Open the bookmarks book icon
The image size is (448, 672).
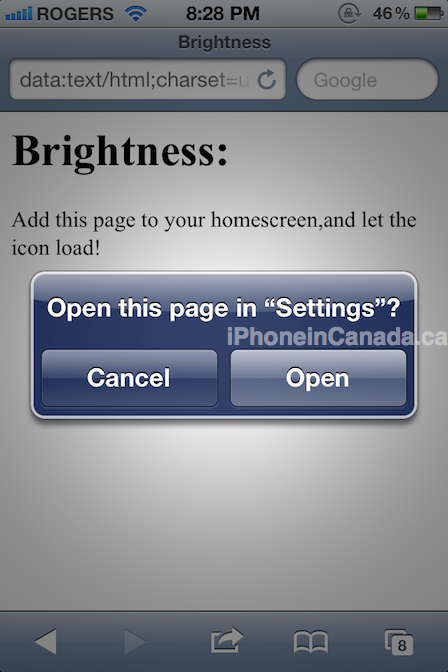[311, 642]
